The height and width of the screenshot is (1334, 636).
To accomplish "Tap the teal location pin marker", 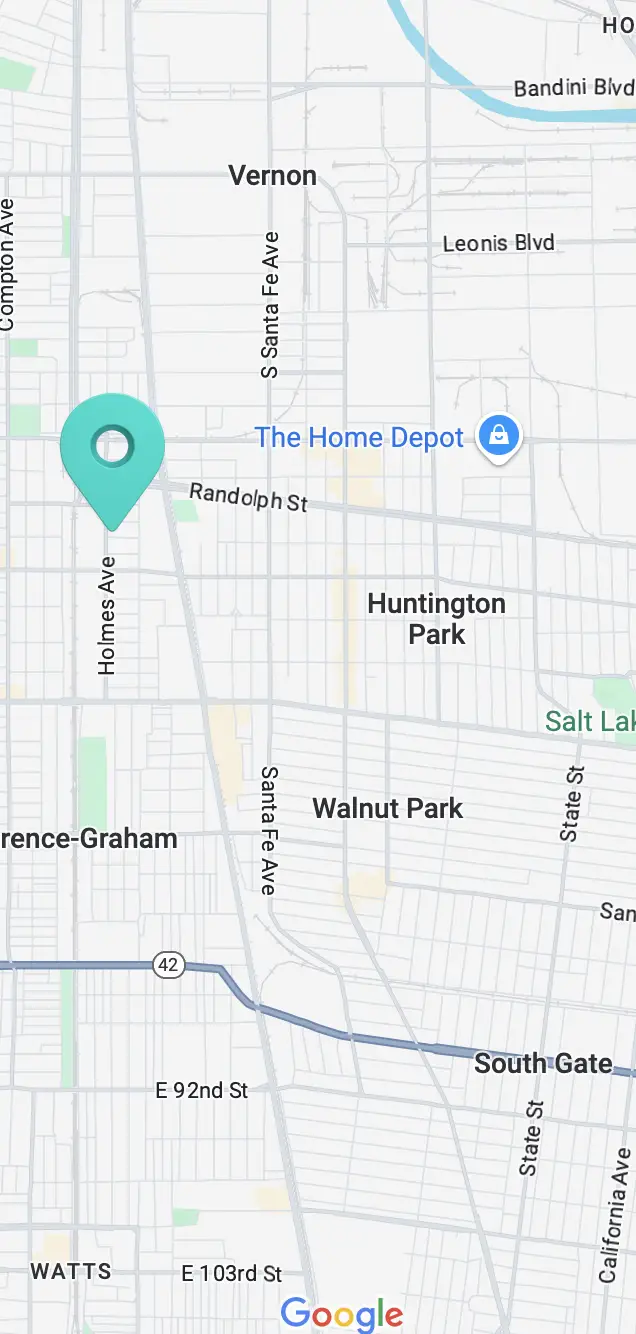I will point(112,461).
